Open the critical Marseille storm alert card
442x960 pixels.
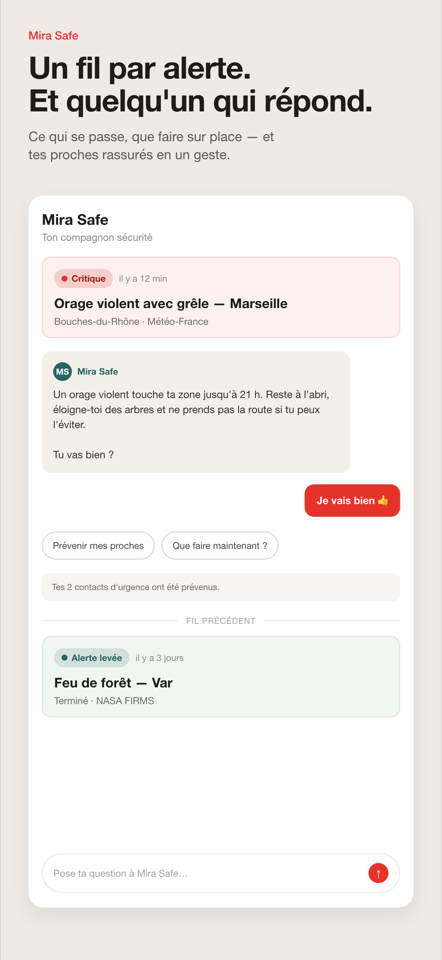220,297
